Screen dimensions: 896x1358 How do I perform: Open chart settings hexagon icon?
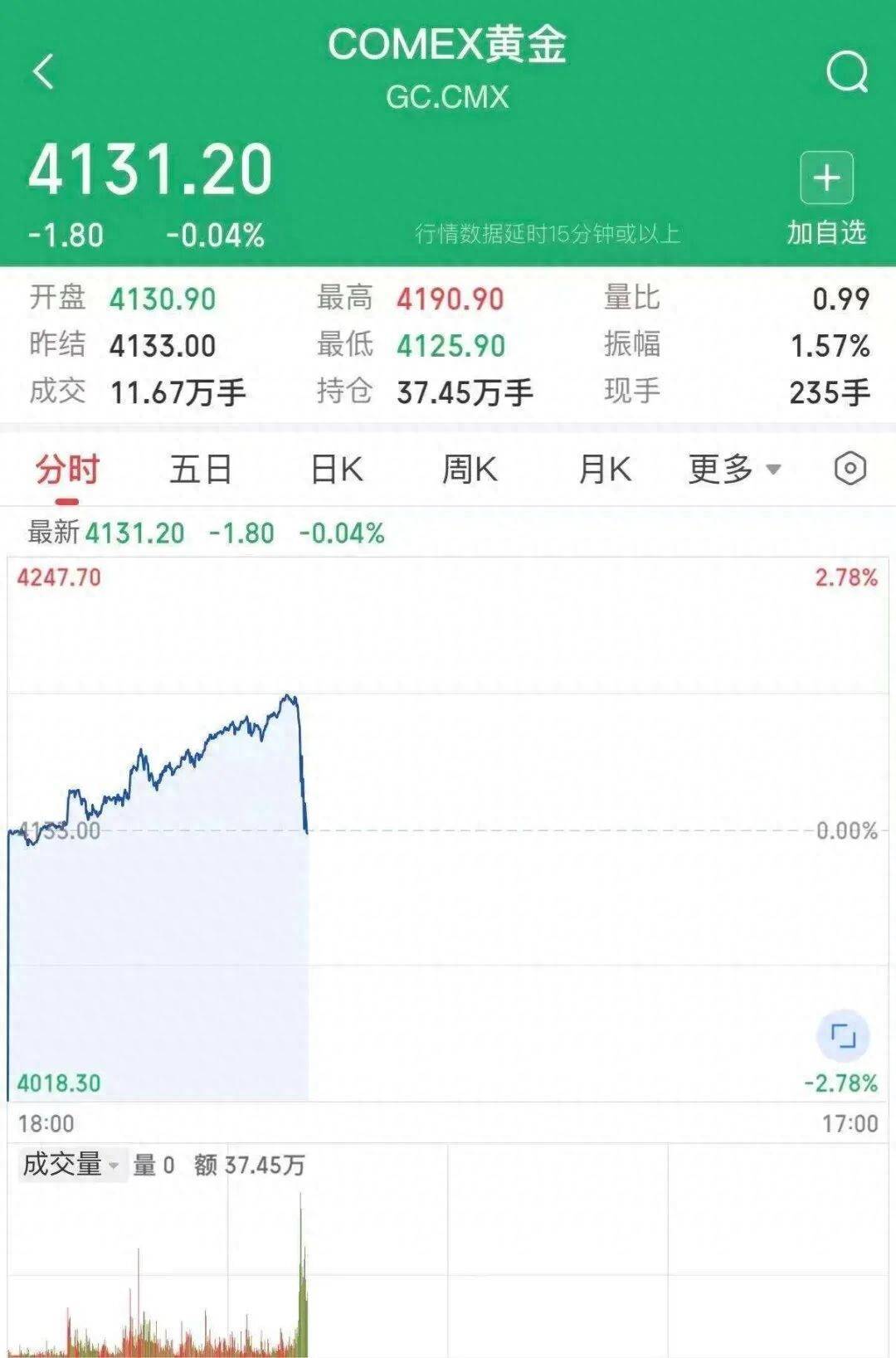pos(850,469)
